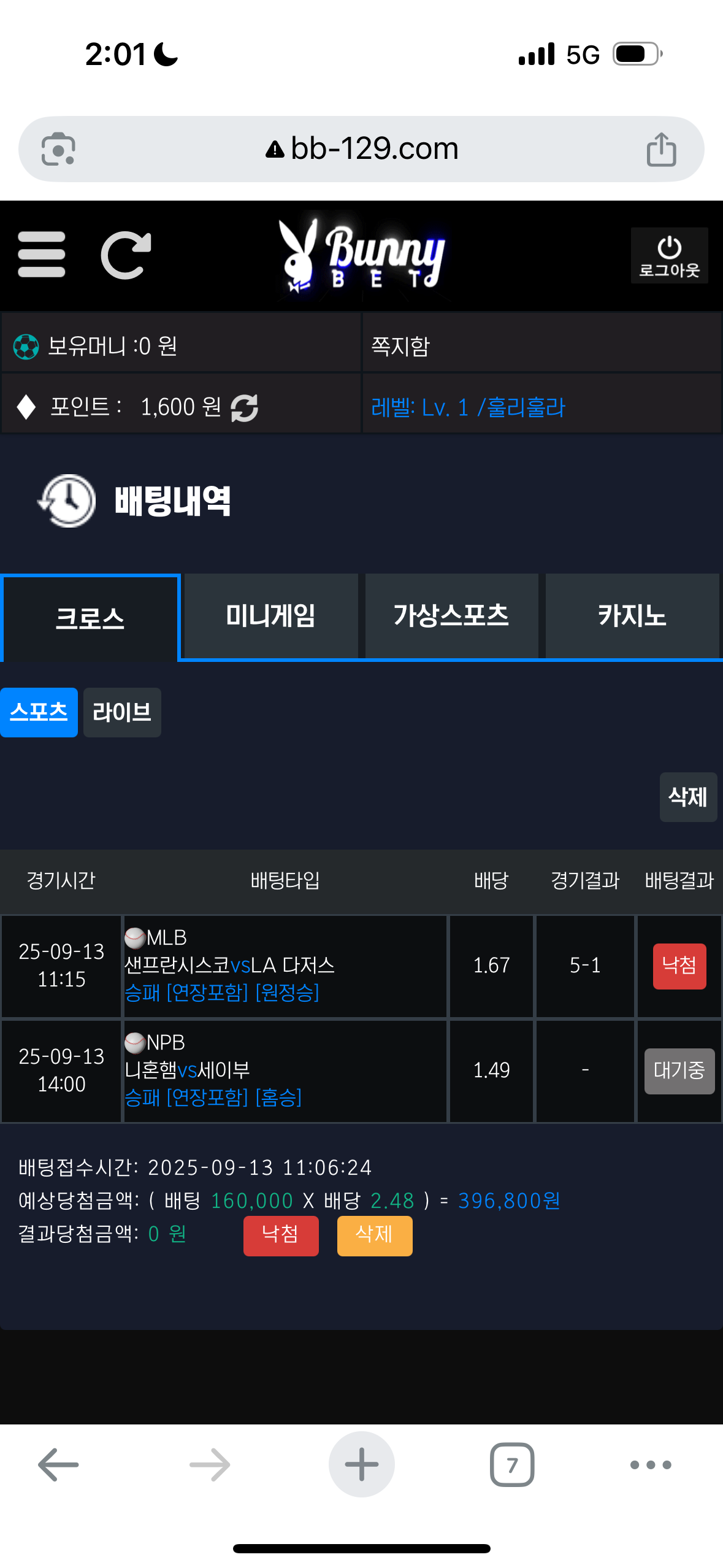Tap the 로그아웃 logout button

coord(669,256)
